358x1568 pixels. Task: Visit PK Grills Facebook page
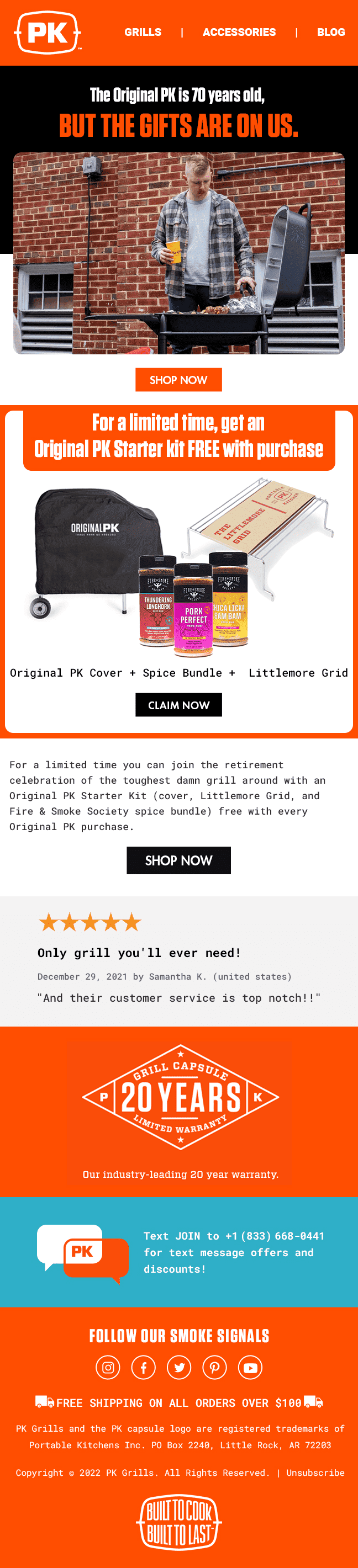[x=144, y=1368]
